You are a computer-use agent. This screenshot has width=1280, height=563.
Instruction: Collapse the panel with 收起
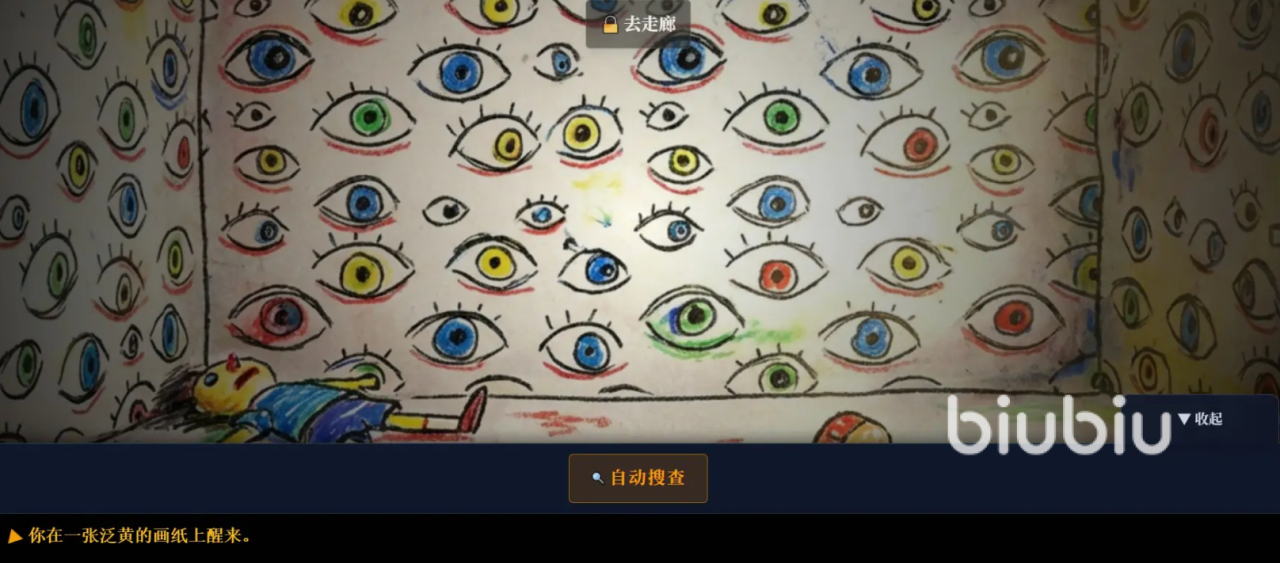tap(1200, 419)
